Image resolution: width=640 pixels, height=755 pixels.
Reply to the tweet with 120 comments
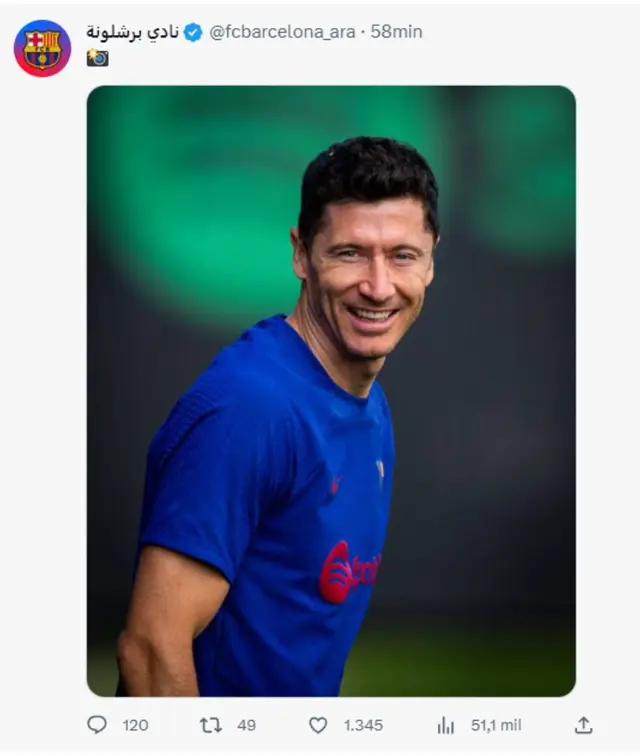[x=97, y=725]
